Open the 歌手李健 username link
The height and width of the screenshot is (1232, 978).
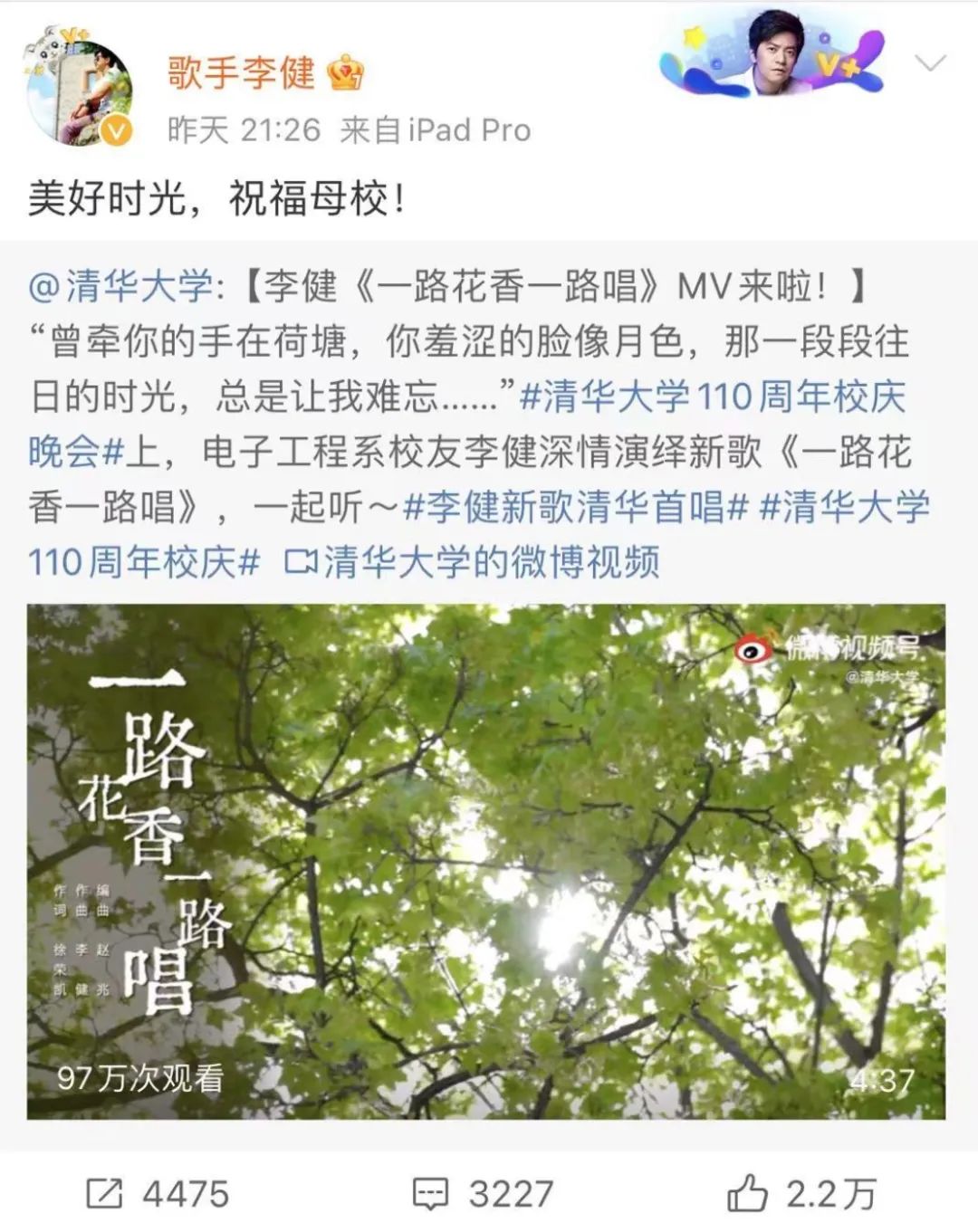click(241, 72)
